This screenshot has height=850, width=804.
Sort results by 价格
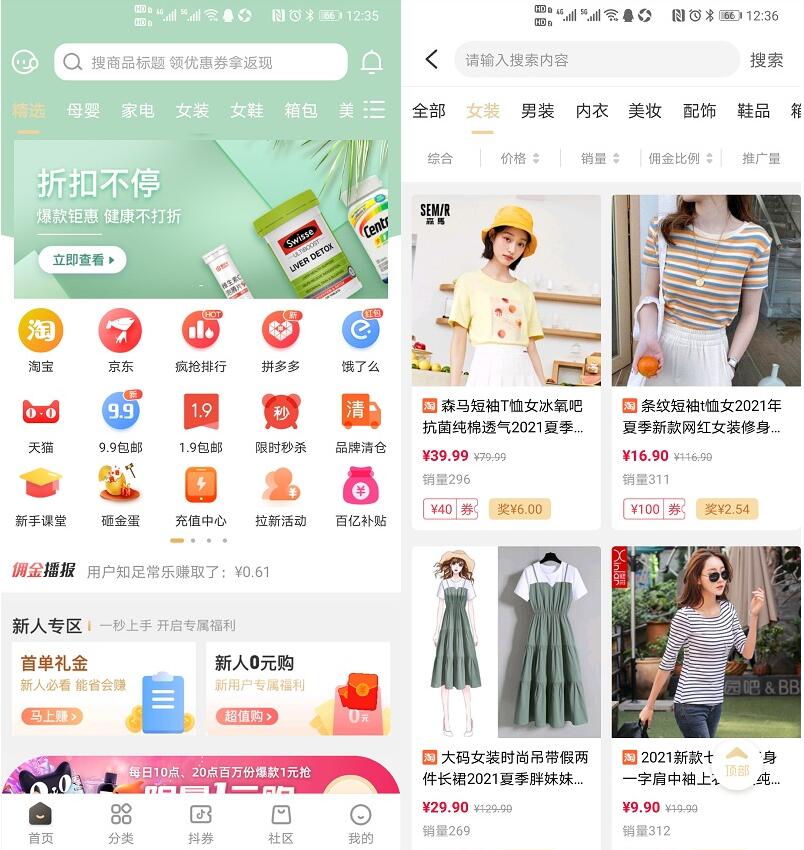click(x=519, y=158)
